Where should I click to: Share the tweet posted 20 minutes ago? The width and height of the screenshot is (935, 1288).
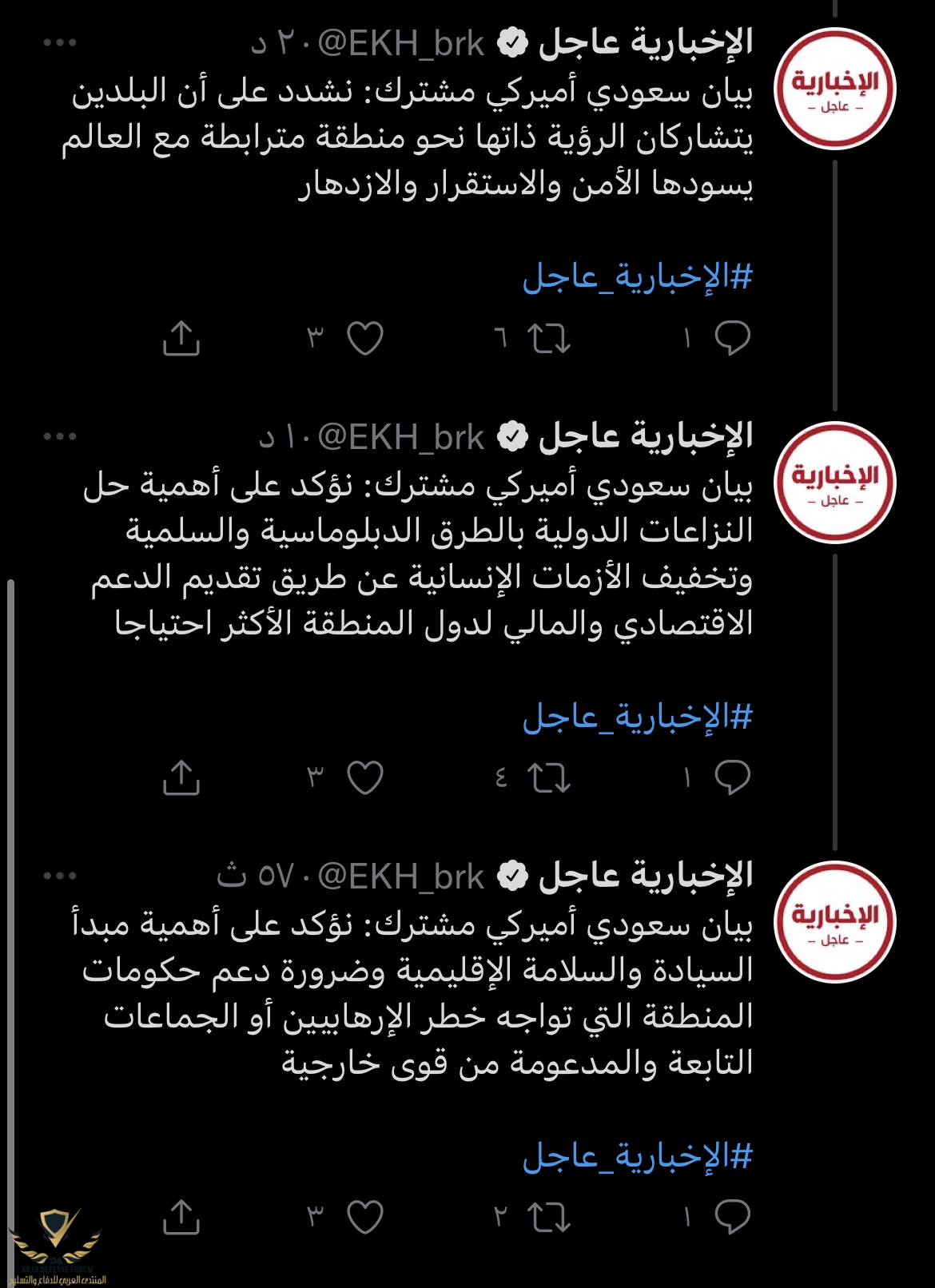(x=181, y=338)
